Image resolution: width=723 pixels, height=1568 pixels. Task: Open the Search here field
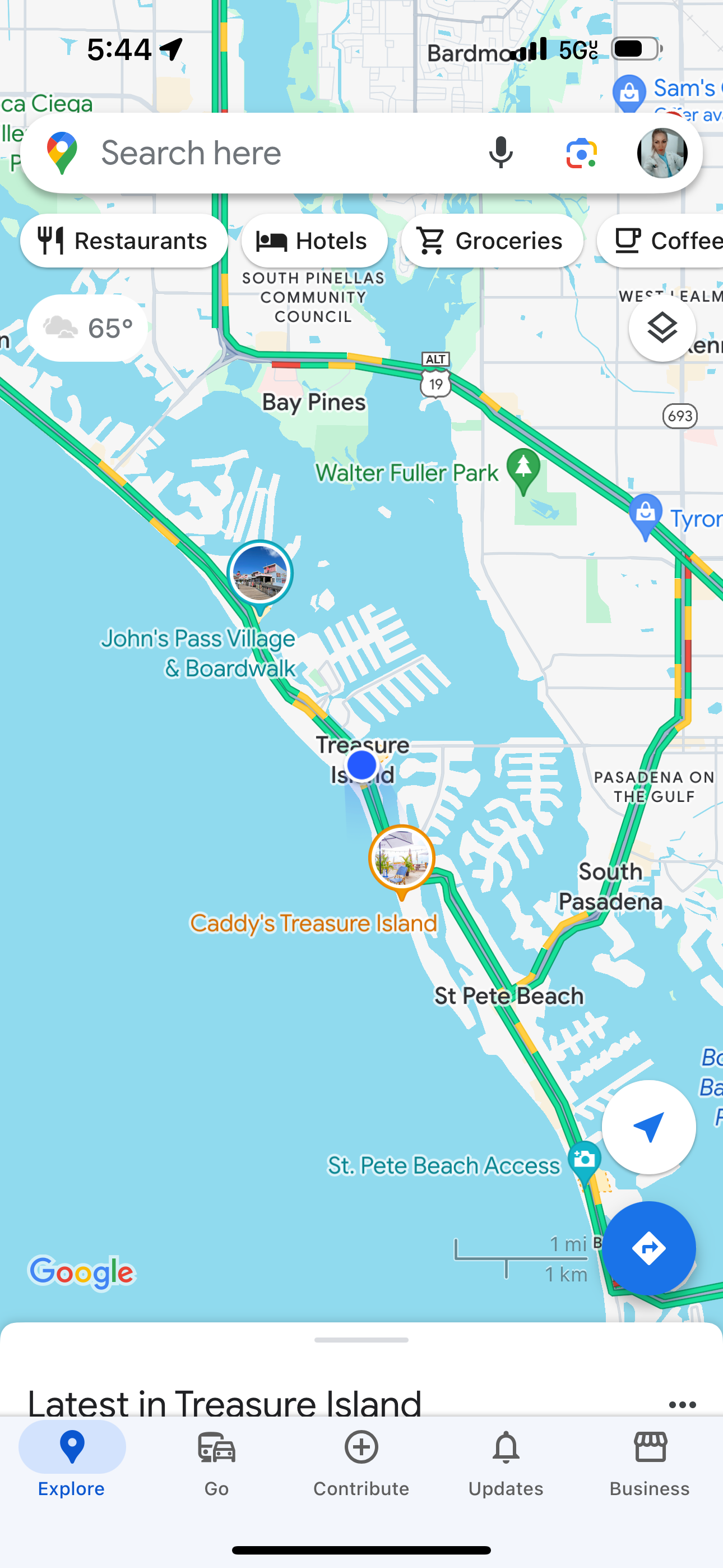[x=274, y=153]
